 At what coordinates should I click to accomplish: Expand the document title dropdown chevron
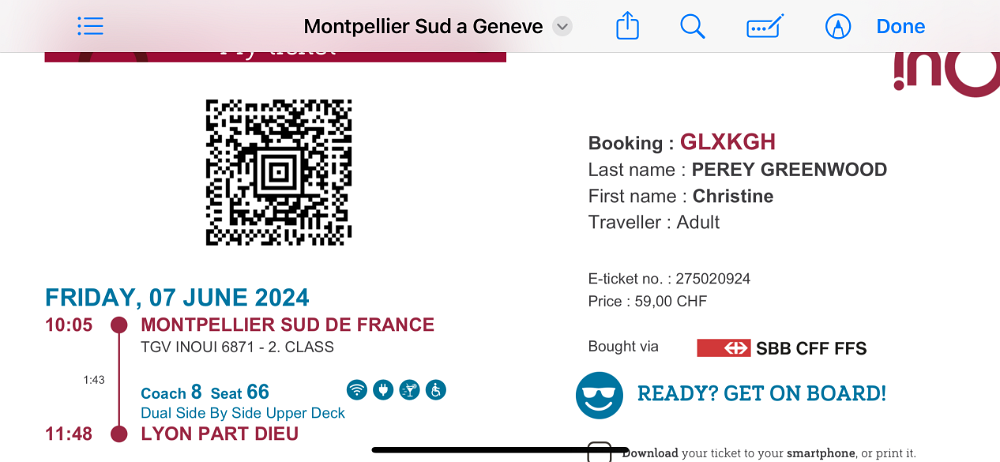[563, 27]
